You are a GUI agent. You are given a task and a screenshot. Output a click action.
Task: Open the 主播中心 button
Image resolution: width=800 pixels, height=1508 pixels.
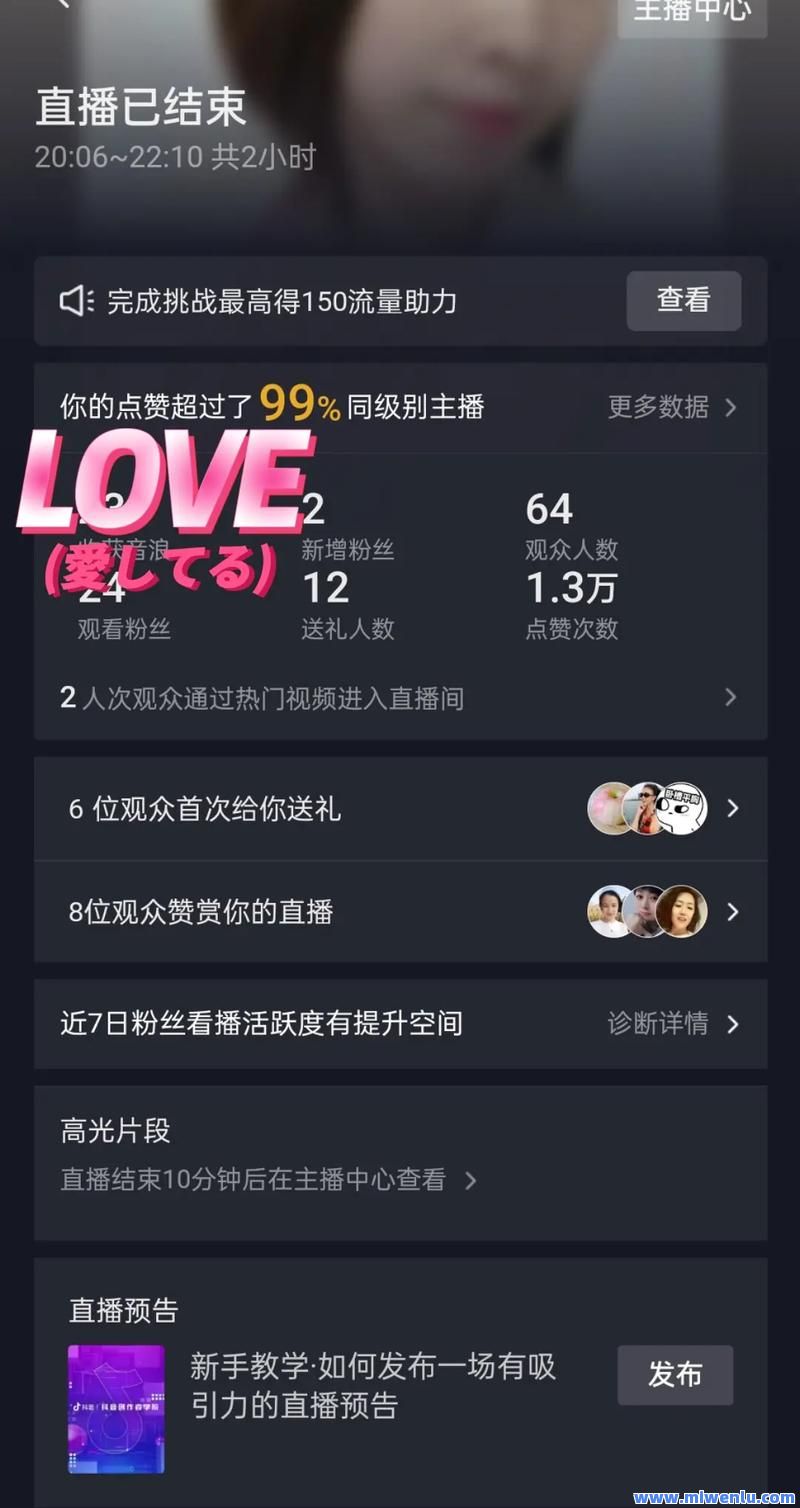click(x=692, y=12)
